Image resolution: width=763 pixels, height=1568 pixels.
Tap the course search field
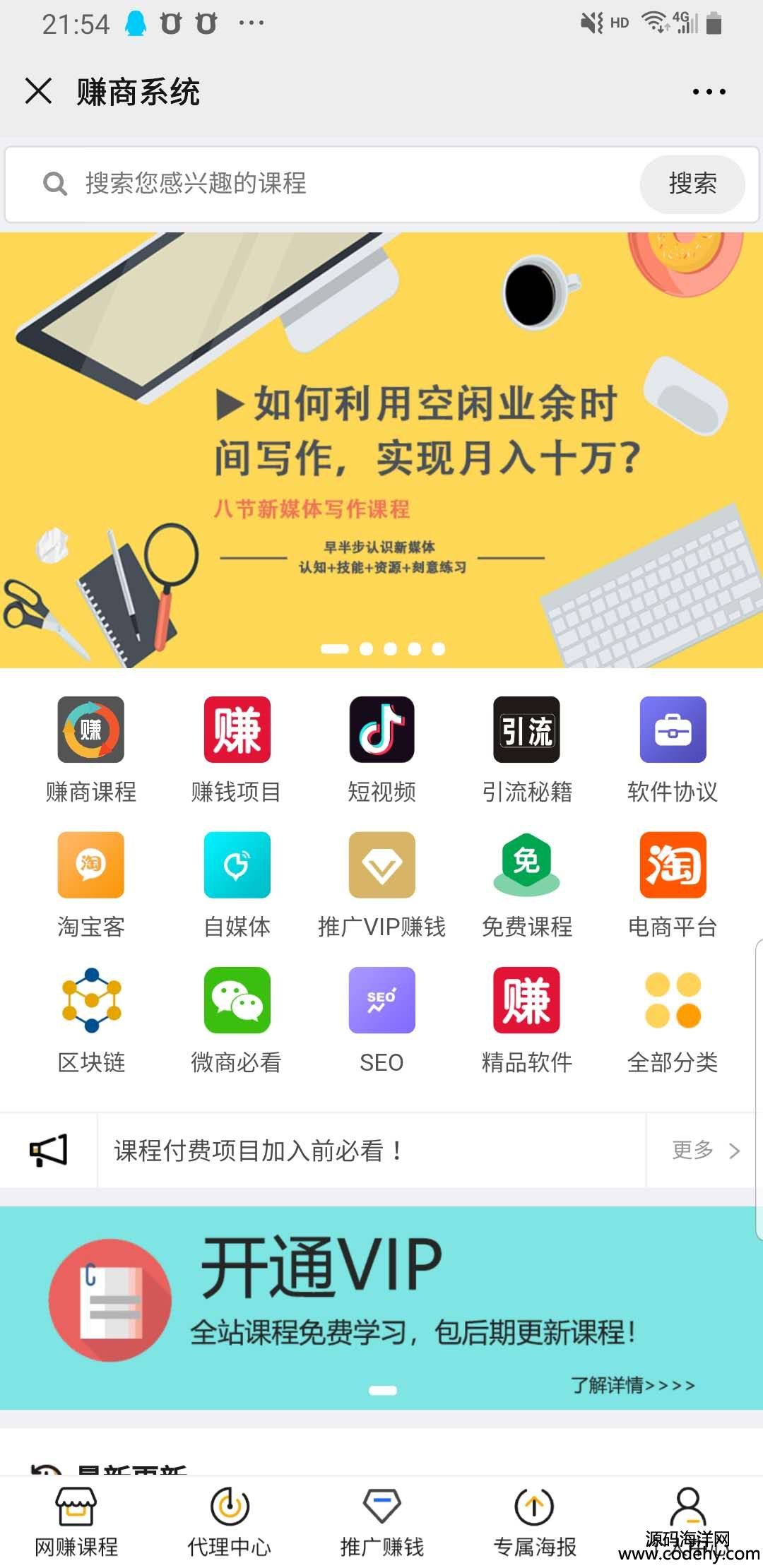pyautogui.click(x=339, y=184)
